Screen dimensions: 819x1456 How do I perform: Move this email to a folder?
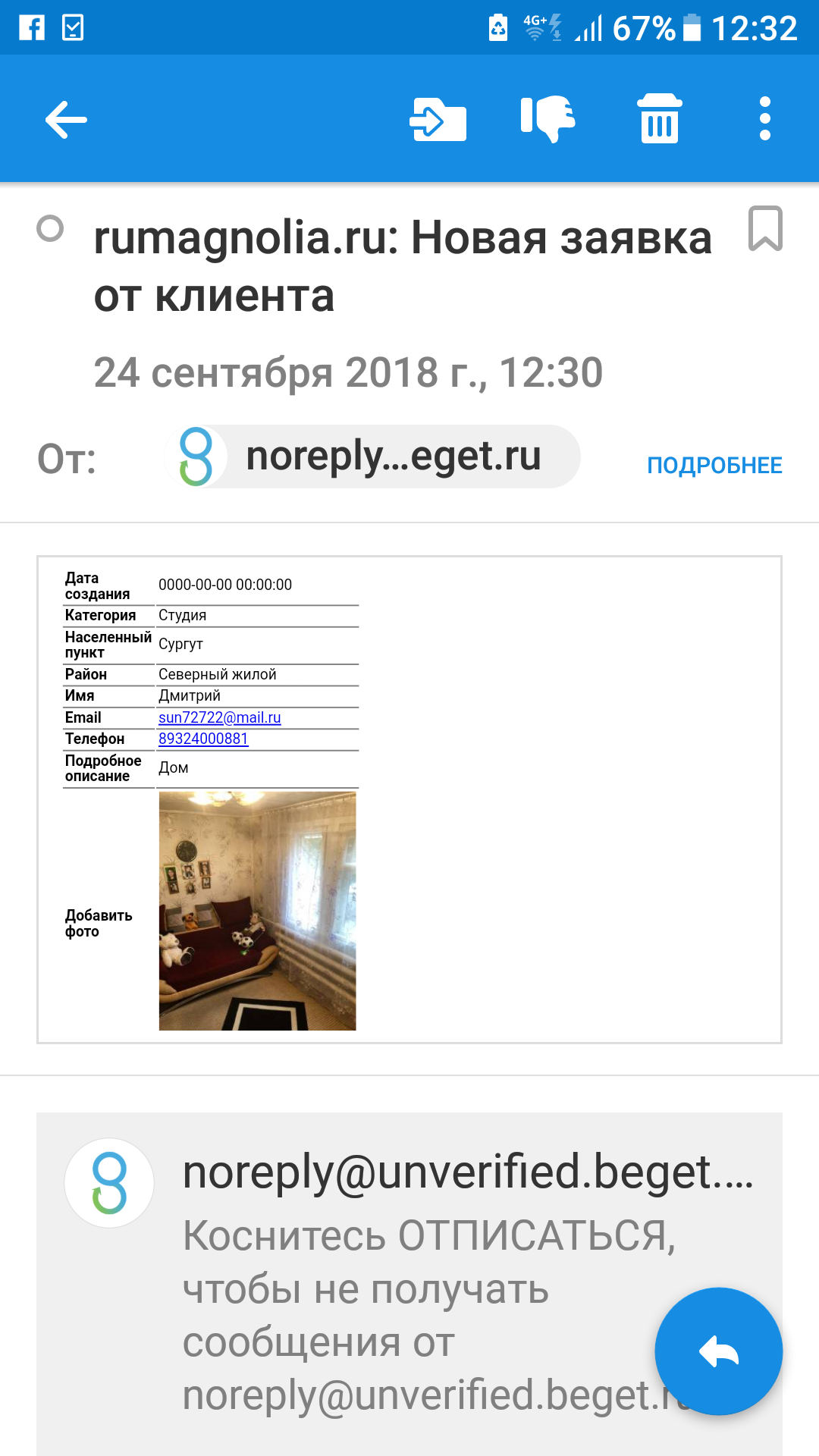point(438,119)
